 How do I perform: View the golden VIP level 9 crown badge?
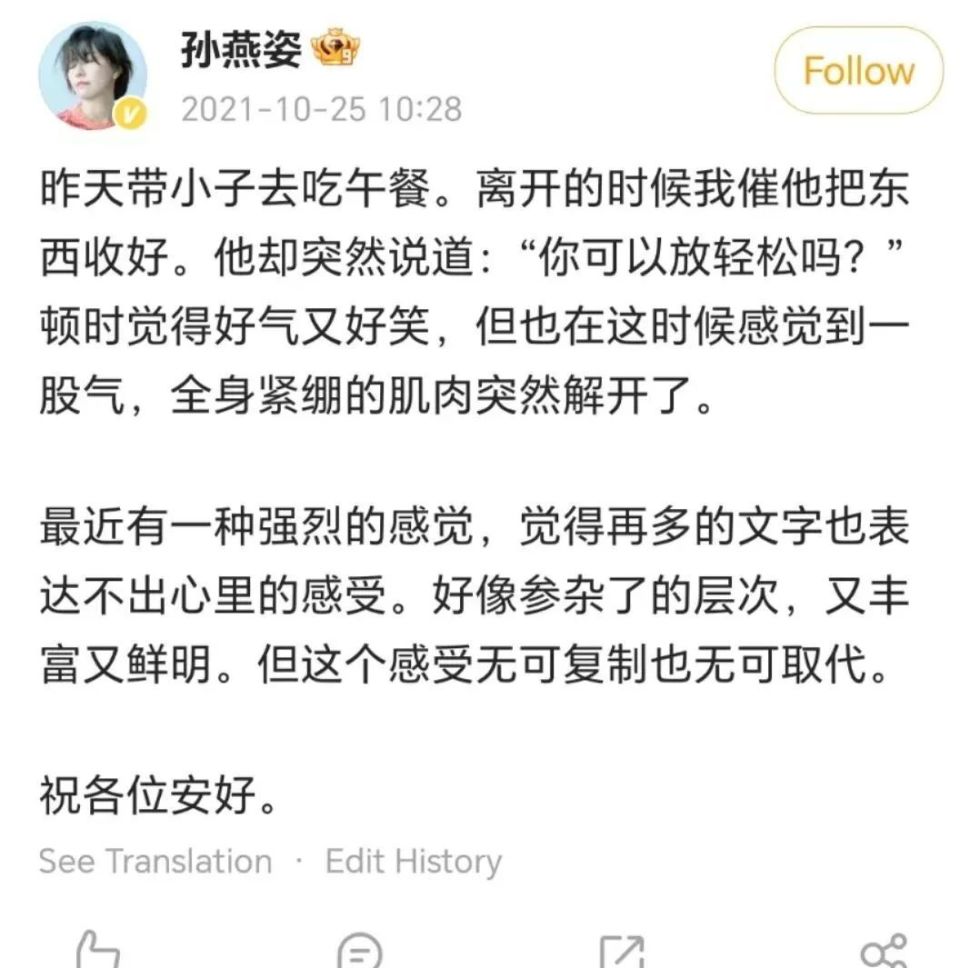[335, 48]
